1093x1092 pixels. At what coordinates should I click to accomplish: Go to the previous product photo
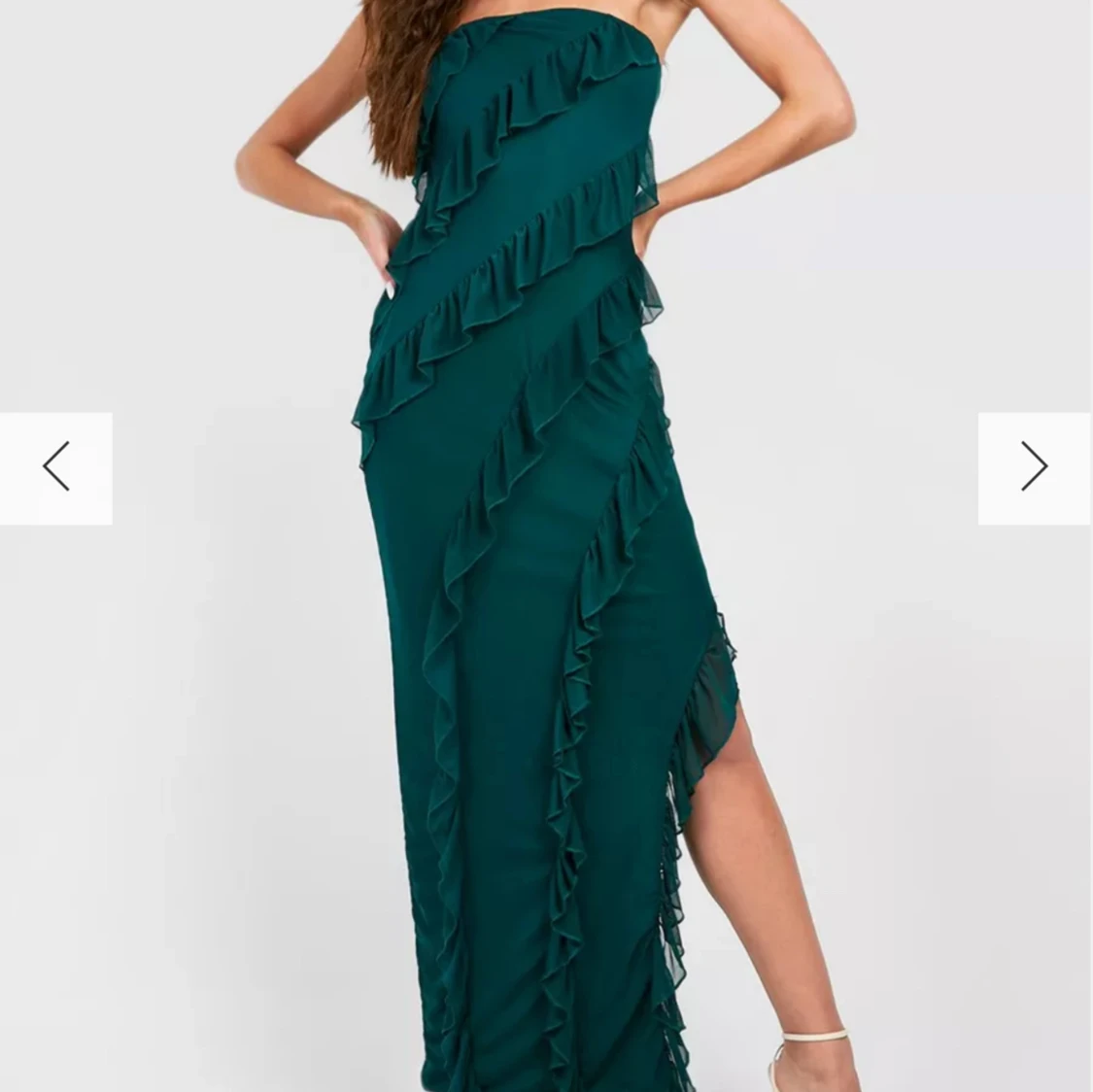tap(56, 468)
